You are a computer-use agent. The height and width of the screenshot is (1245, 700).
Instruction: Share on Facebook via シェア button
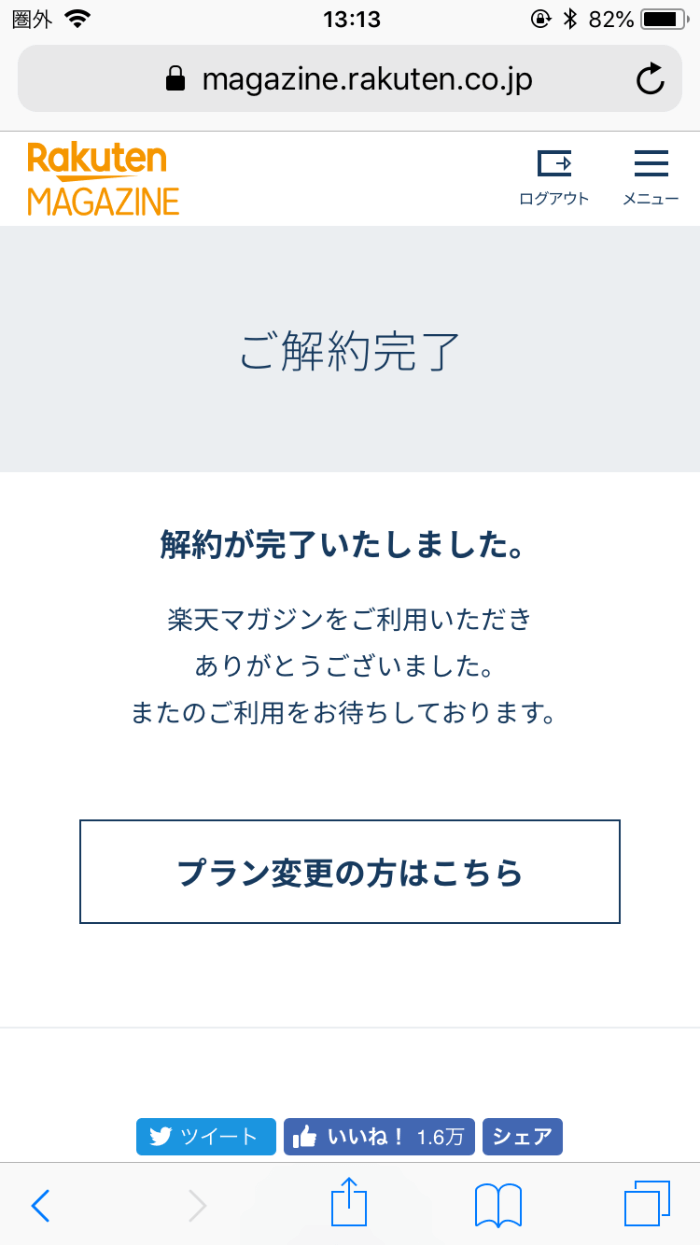(x=522, y=1137)
